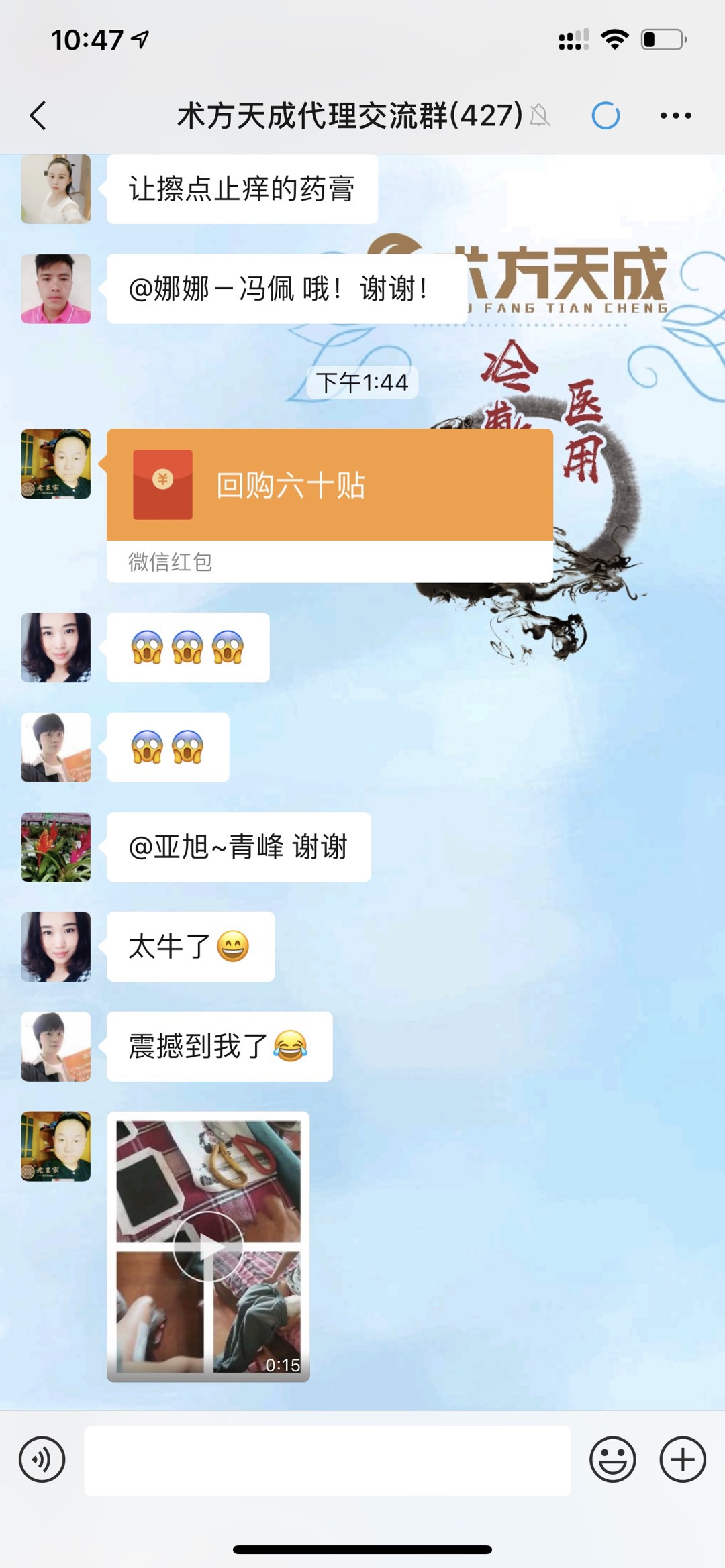Play the 0:15 video message
This screenshot has height=1568, width=725.
coord(208,1247)
